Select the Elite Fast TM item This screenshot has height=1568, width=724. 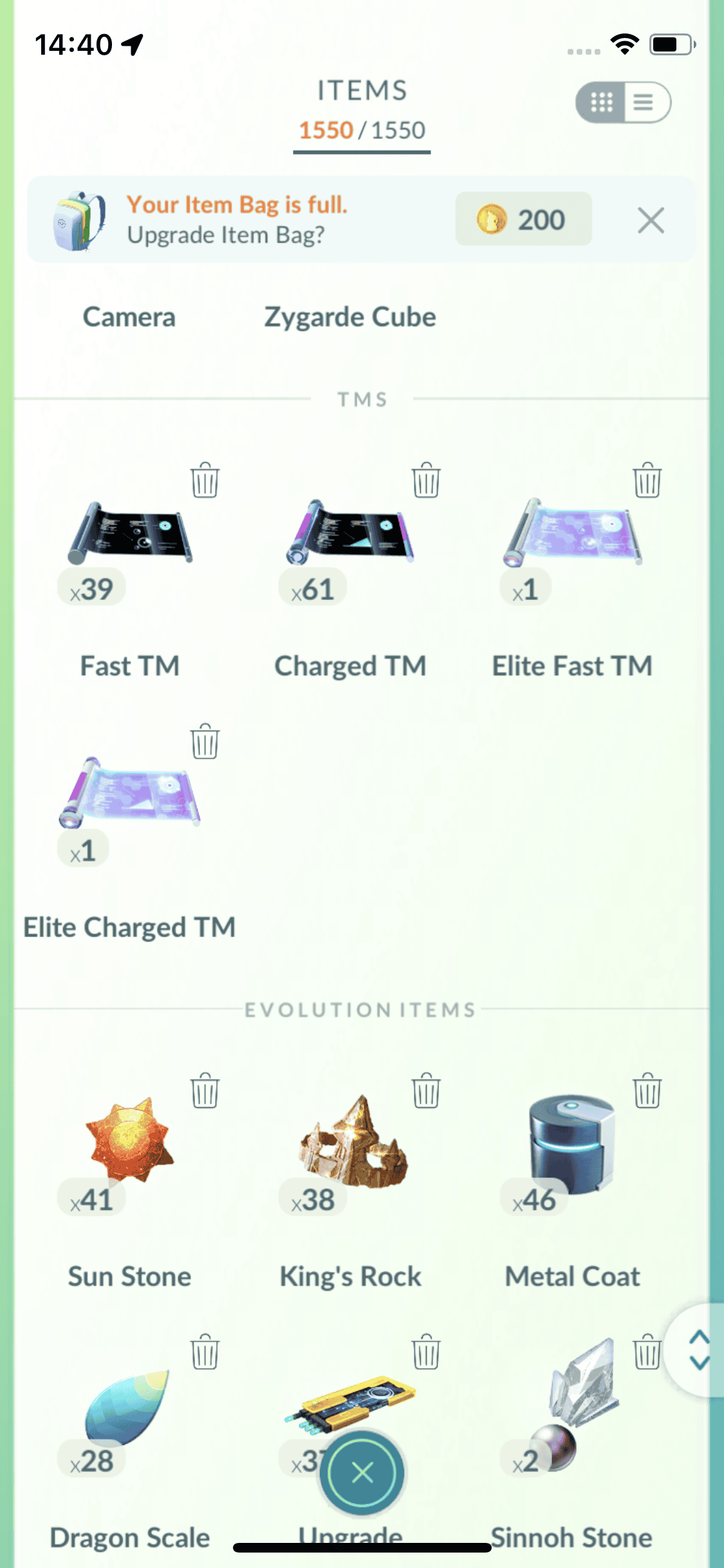pyautogui.click(x=572, y=534)
